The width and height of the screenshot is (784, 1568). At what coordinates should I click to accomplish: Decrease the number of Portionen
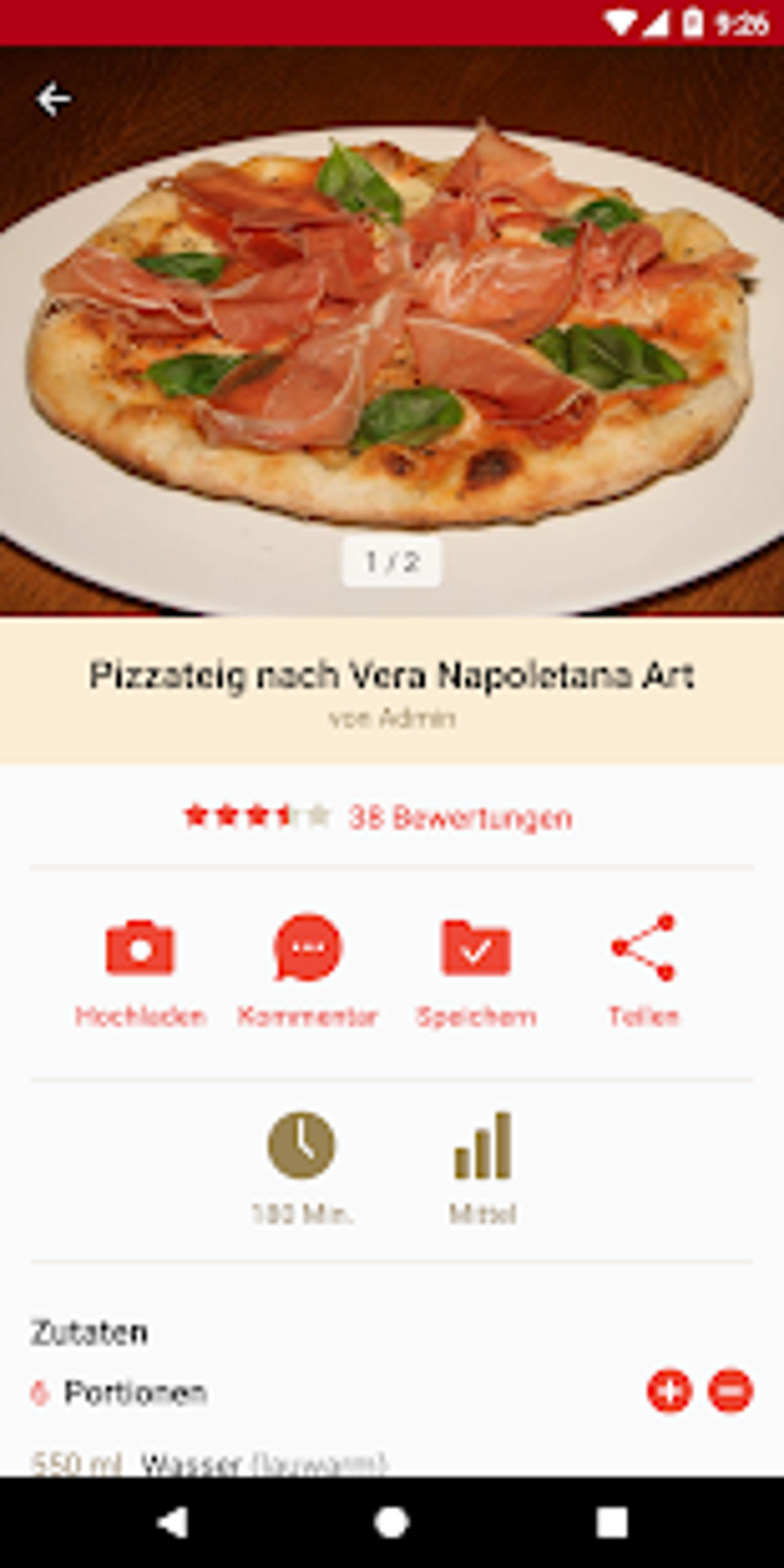tap(730, 1390)
